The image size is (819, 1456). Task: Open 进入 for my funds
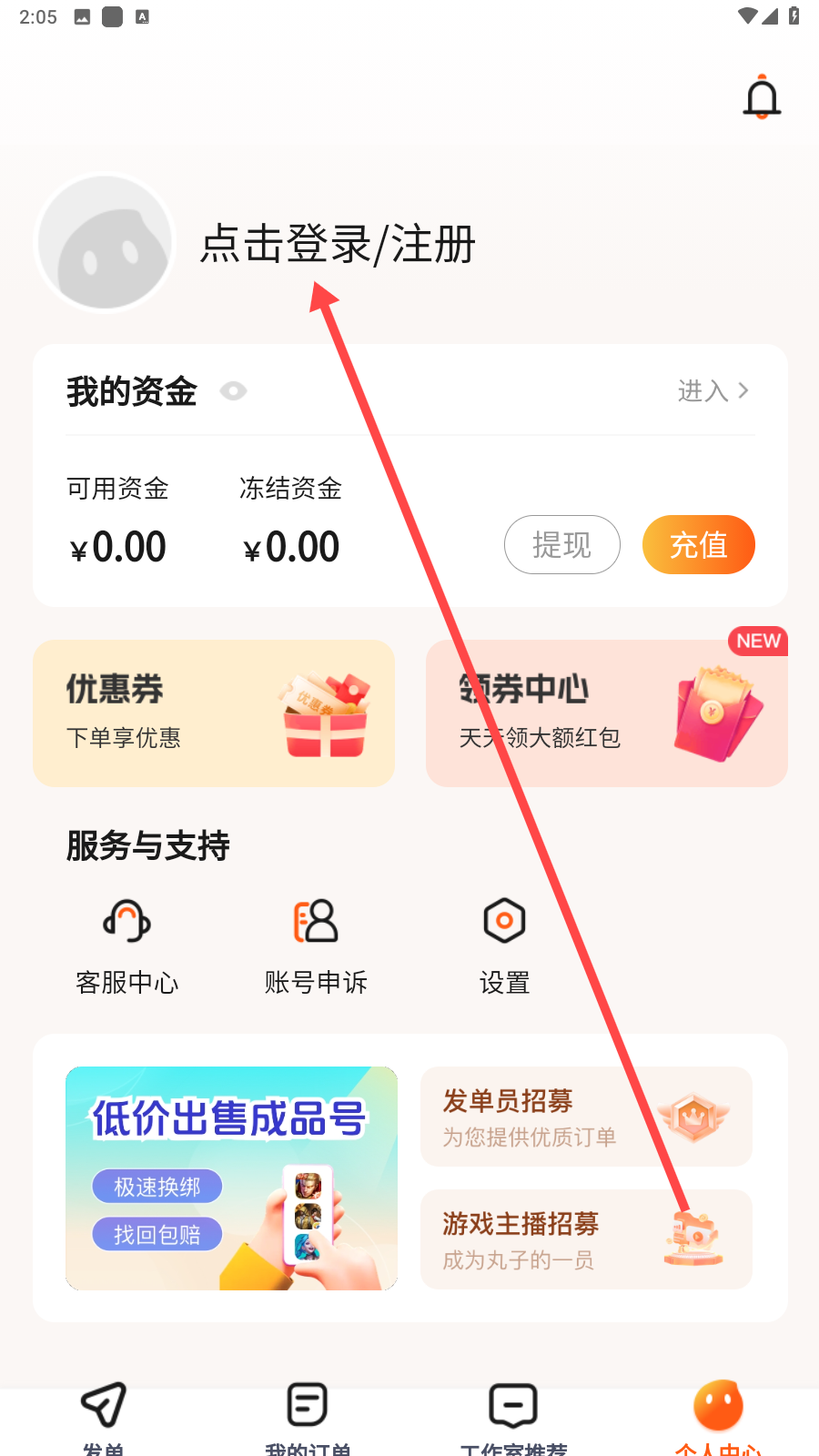(714, 390)
